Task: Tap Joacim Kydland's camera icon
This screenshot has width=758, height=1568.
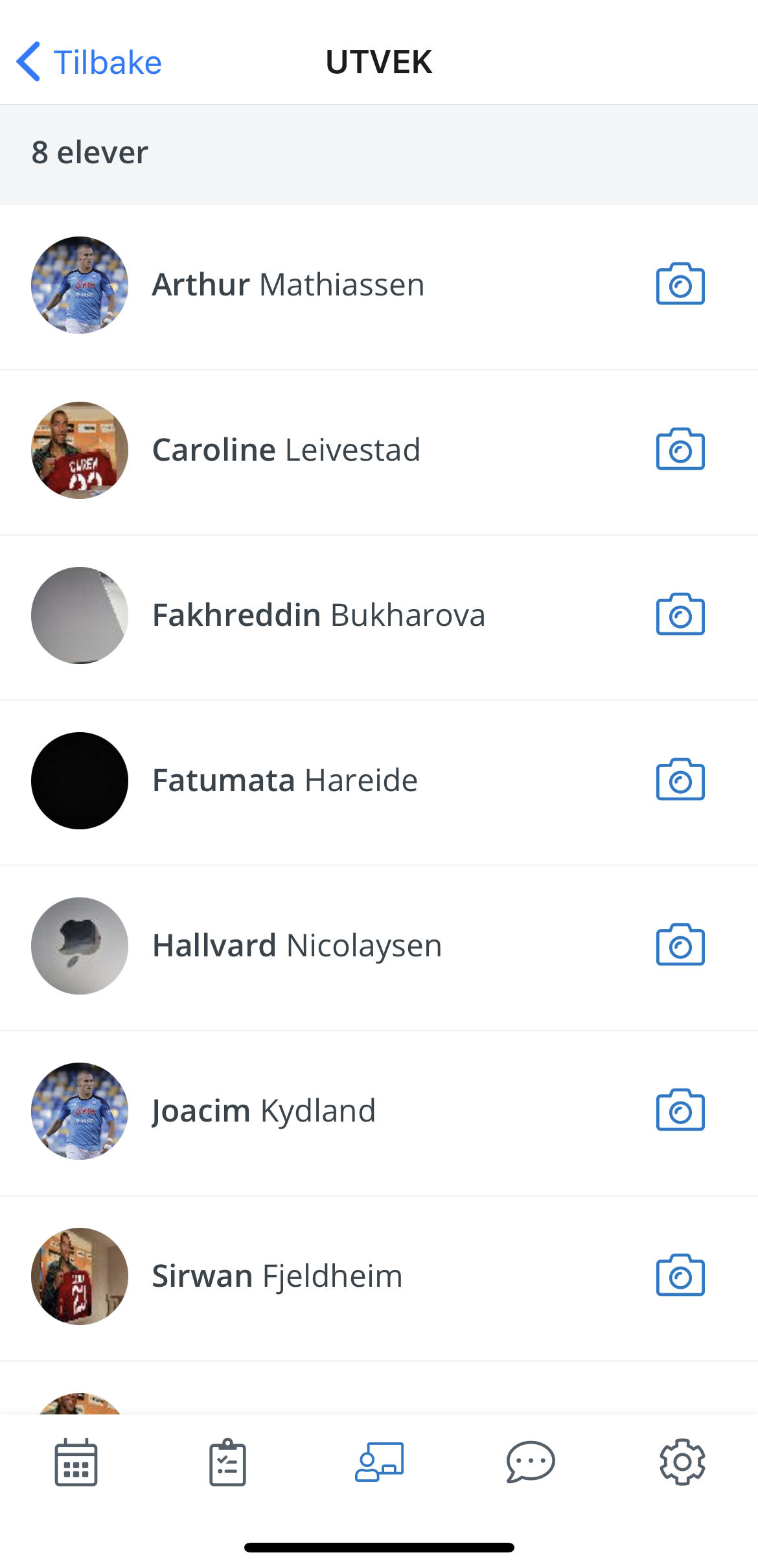Action: 680,1111
